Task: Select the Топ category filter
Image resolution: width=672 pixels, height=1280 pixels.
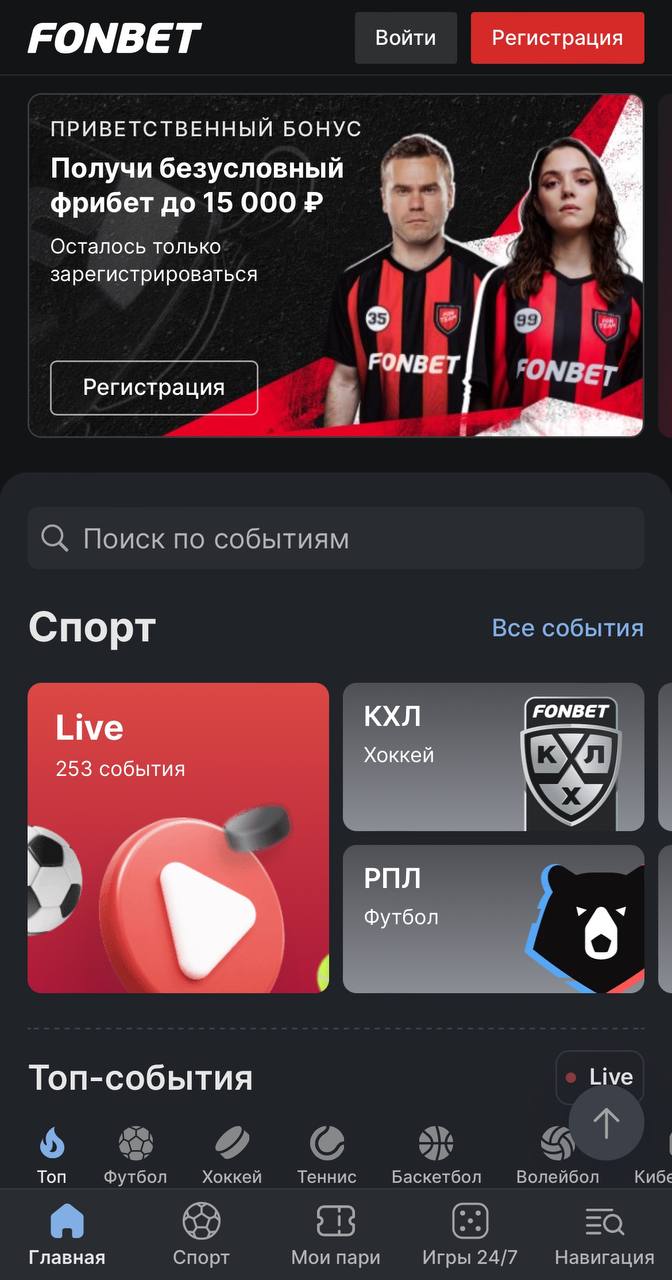Action: pos(51,1155)
